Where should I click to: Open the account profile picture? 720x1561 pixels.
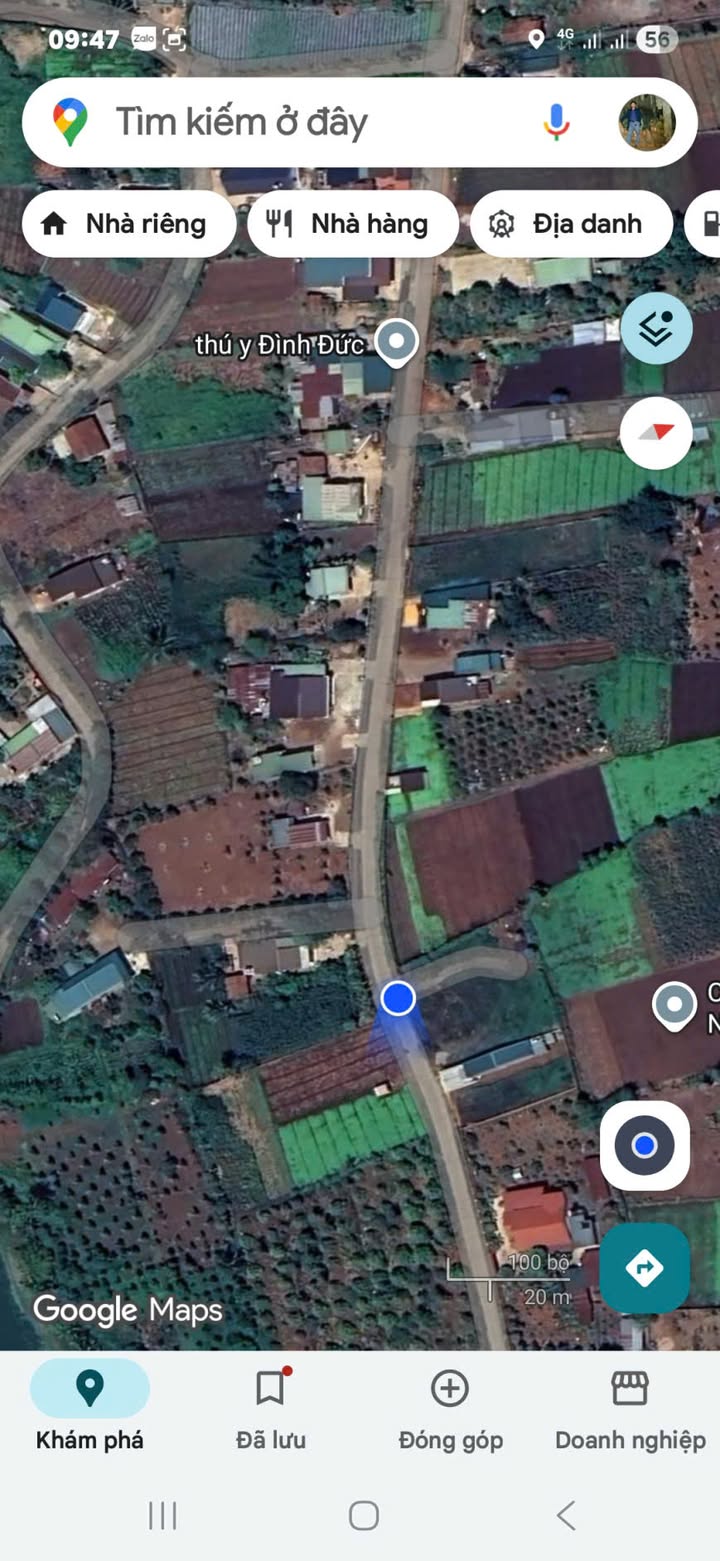coord(647,122)
